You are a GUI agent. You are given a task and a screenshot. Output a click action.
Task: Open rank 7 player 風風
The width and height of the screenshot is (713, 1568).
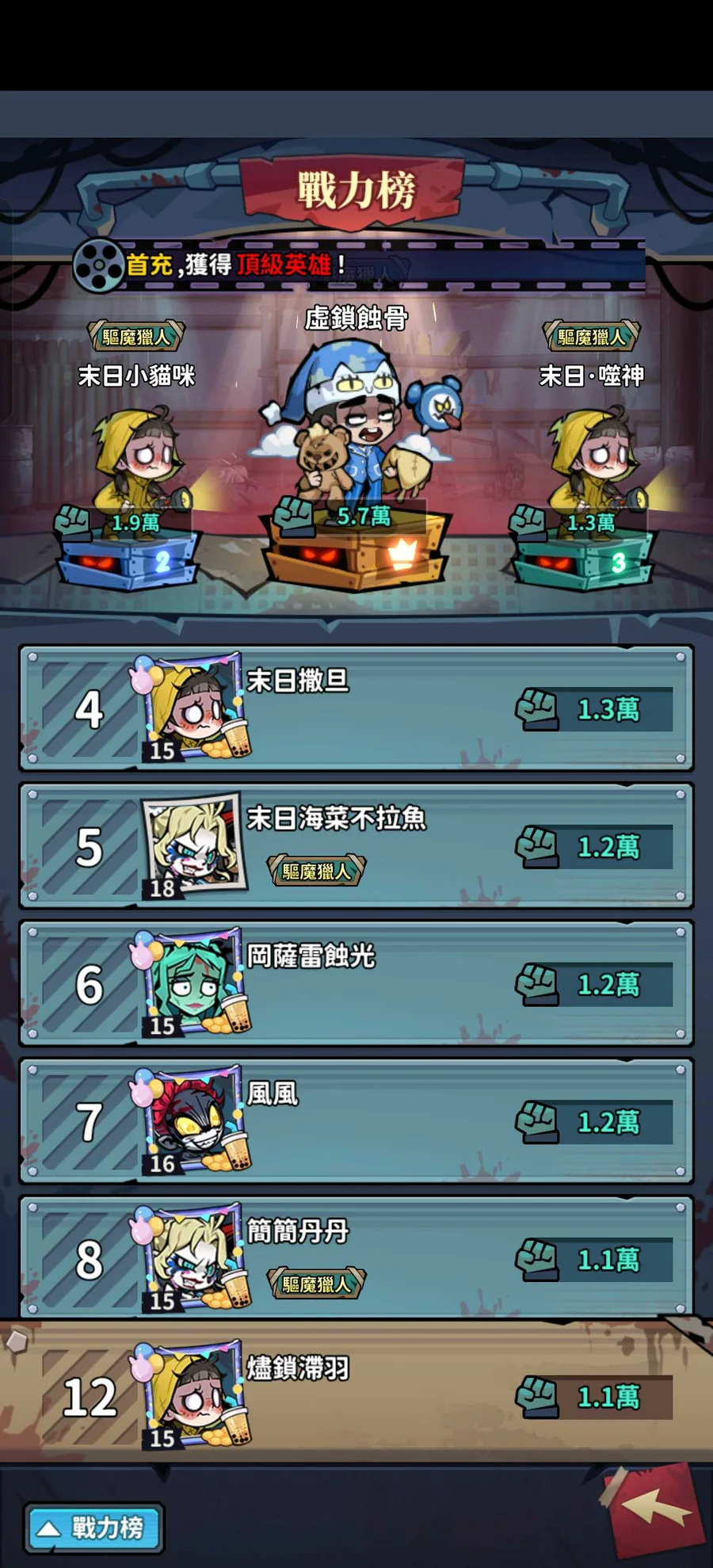click(x=356, y=1121)
